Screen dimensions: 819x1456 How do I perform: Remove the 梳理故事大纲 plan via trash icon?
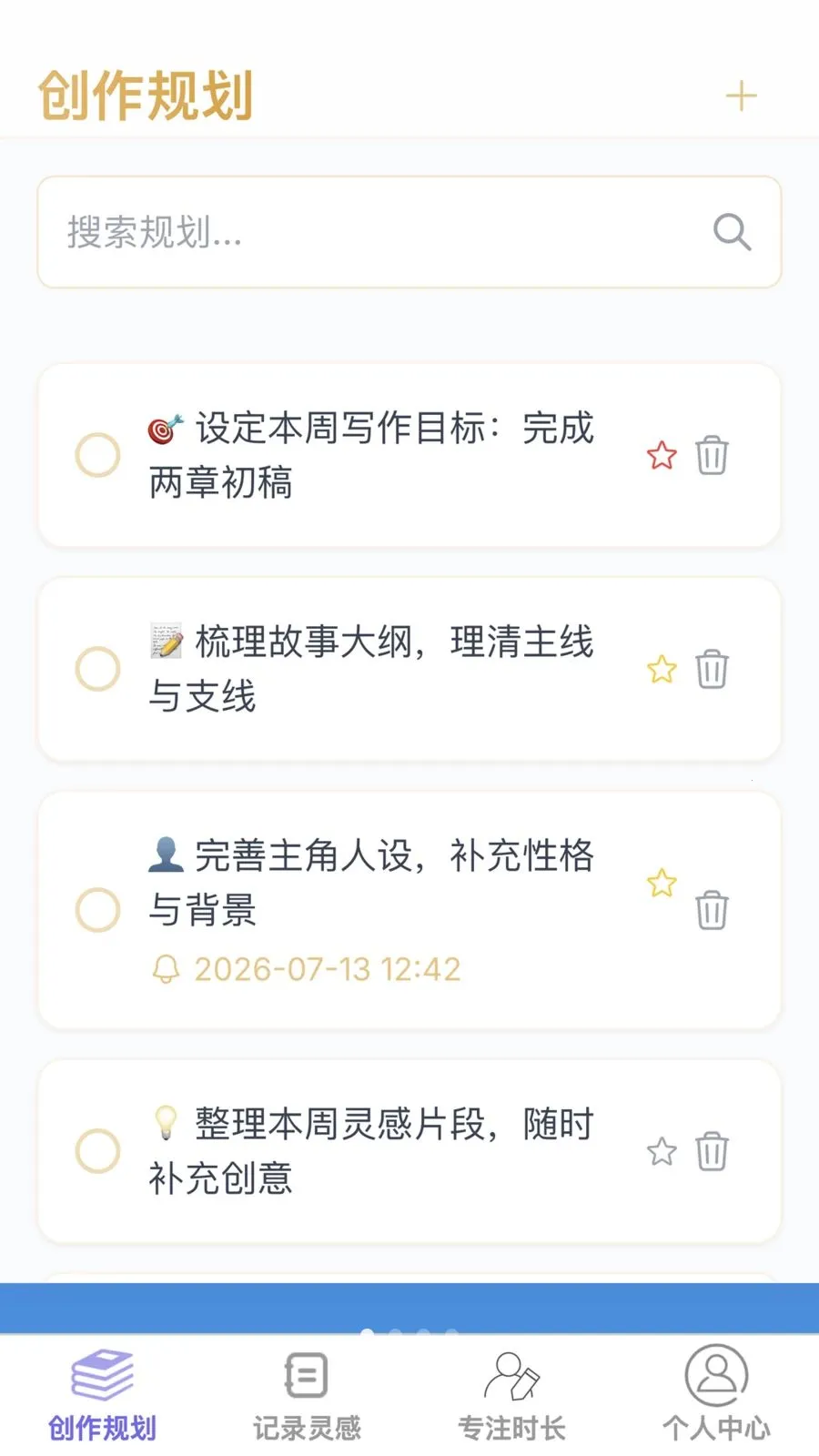pos(712,669)
